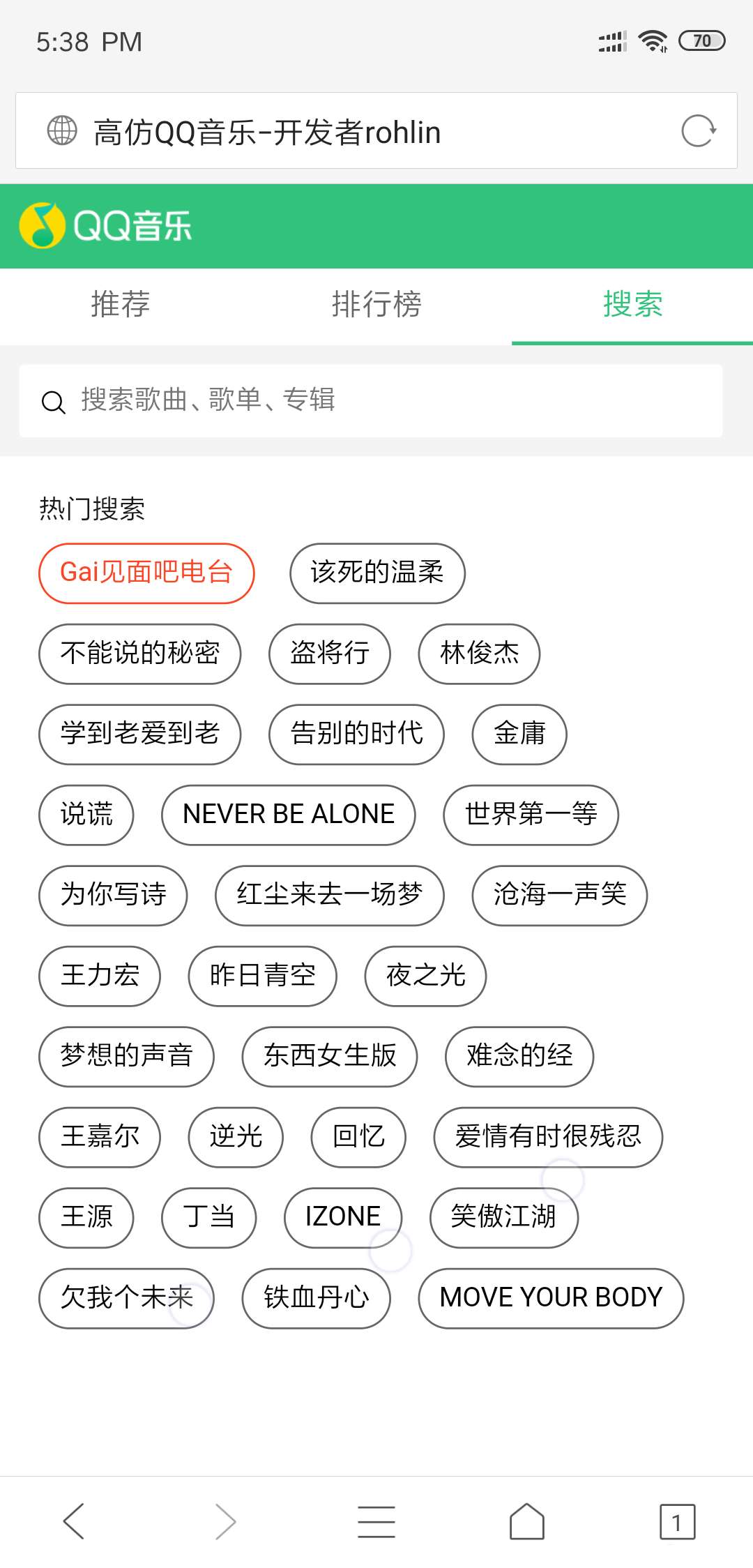Select the Gai见面吧电台 hot search chip
Viewport: 753px width, 1568px height.
[146, 573]
